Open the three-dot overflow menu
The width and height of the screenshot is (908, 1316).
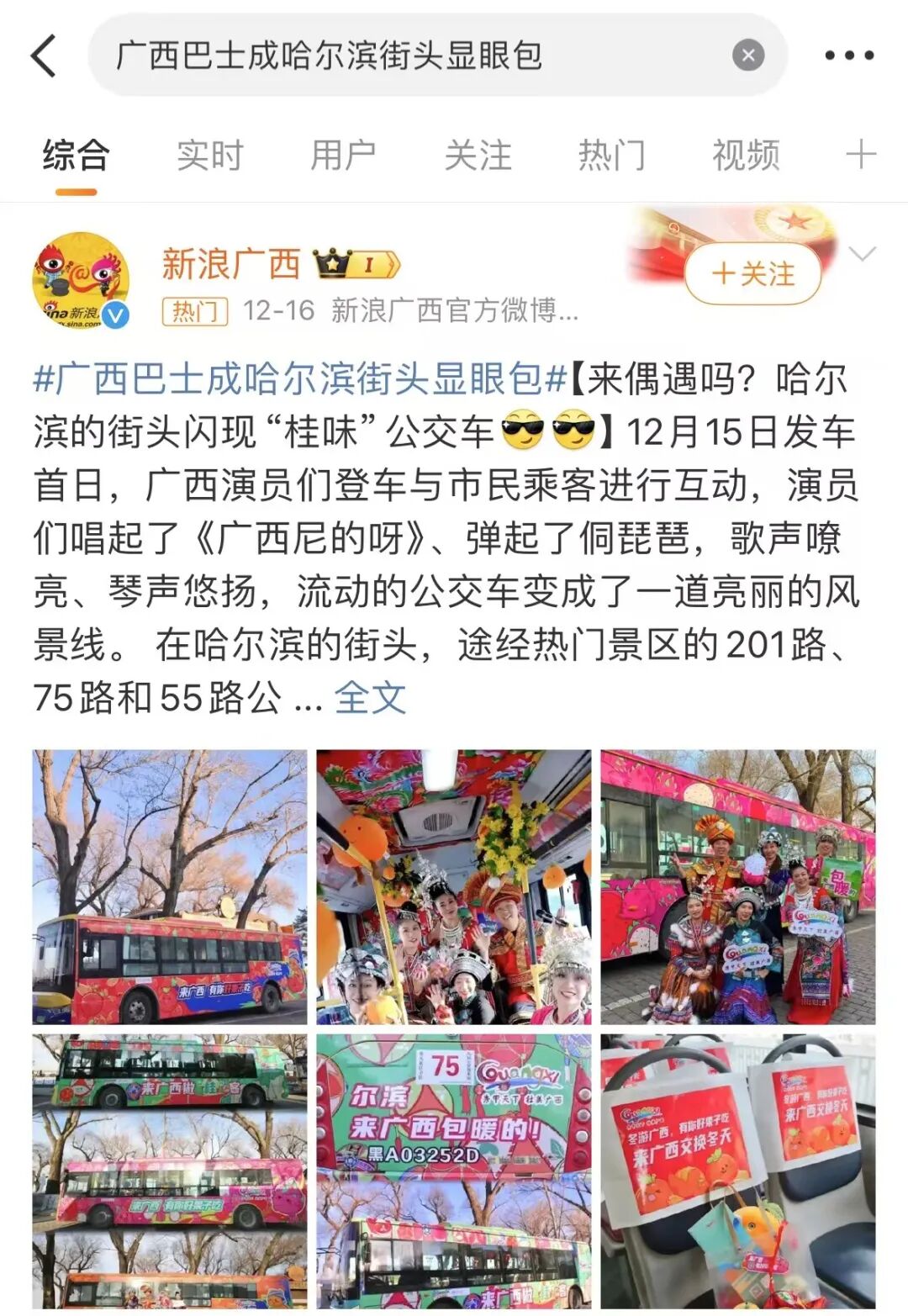pyautogui.click(x=848, y=56)
